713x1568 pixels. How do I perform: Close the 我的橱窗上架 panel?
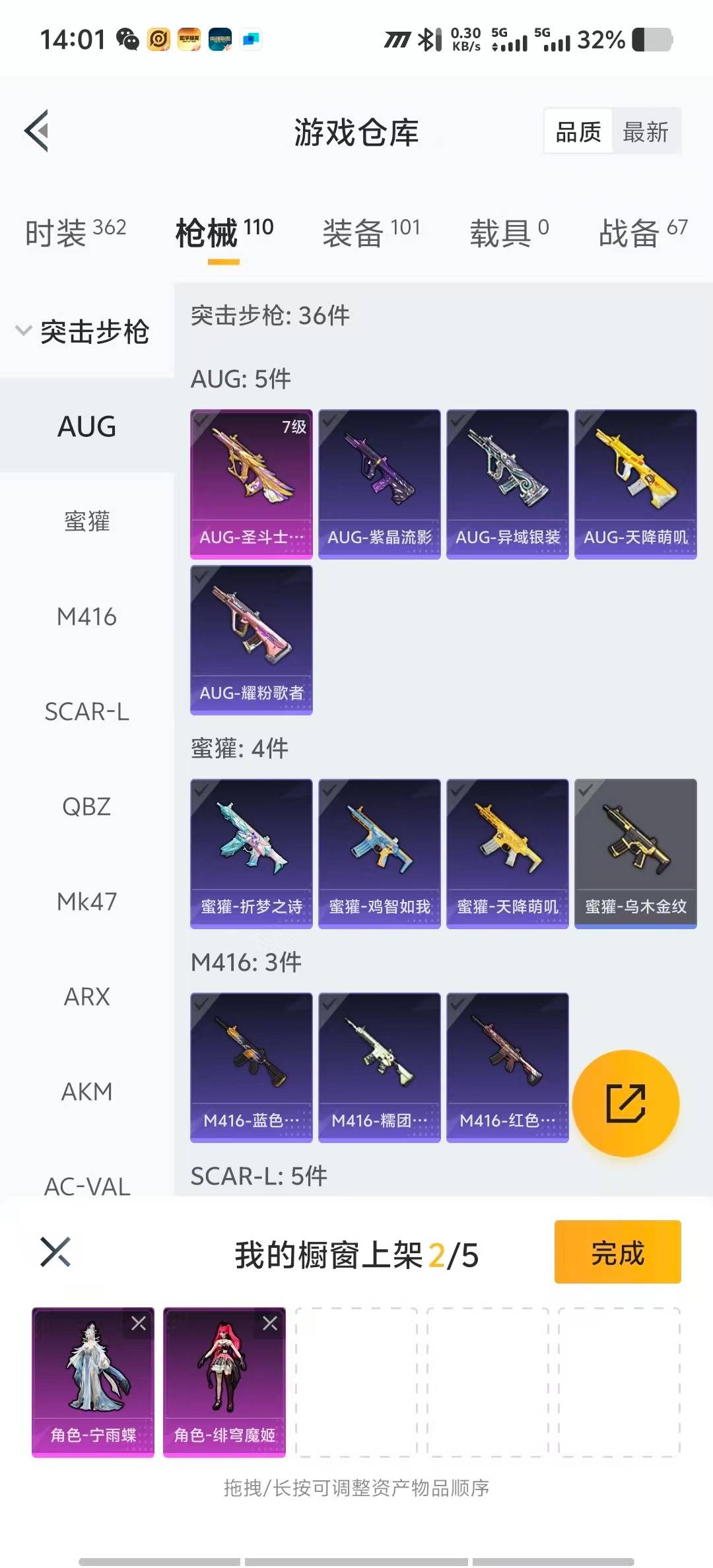(x=55, y=1253)
